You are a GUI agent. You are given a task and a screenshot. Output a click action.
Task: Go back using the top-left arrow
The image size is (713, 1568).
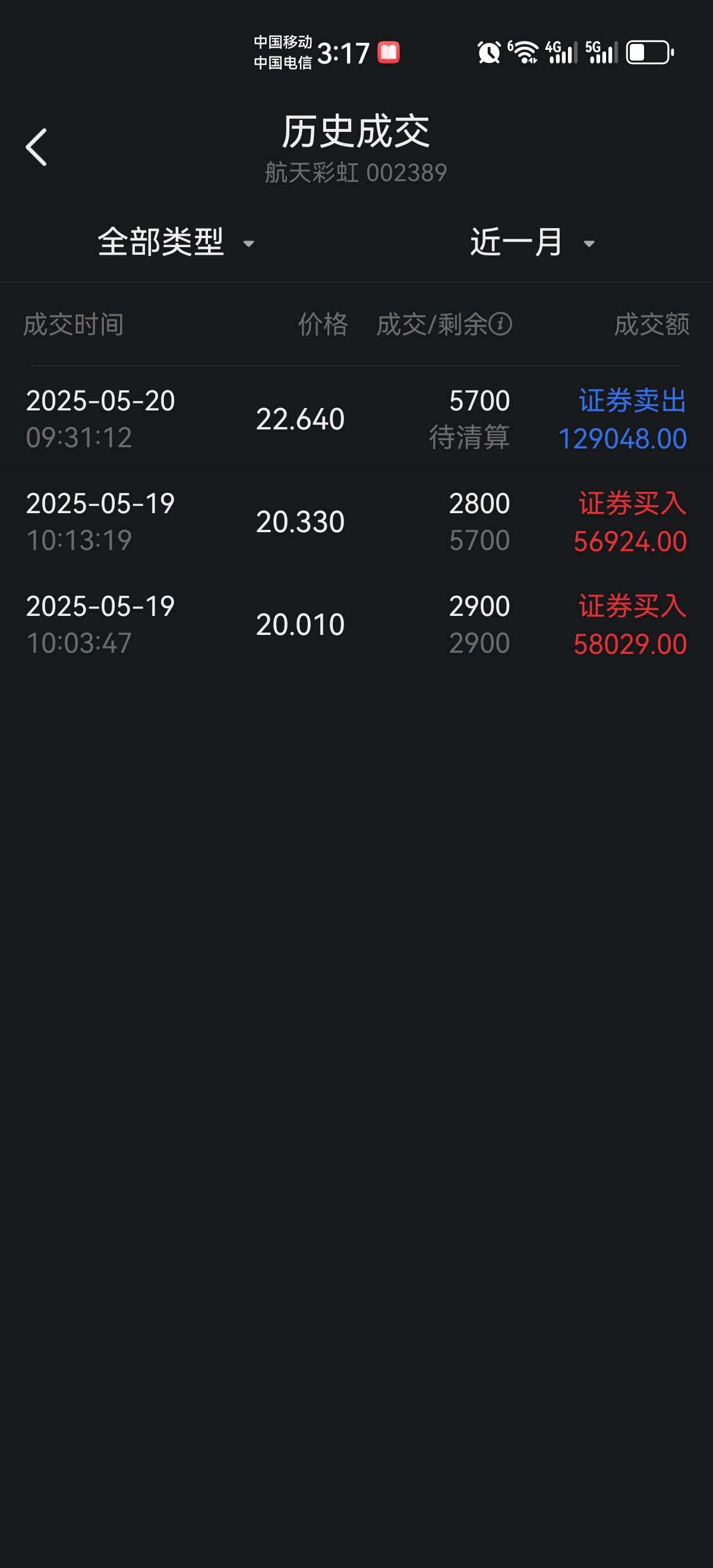pos(36,147)
